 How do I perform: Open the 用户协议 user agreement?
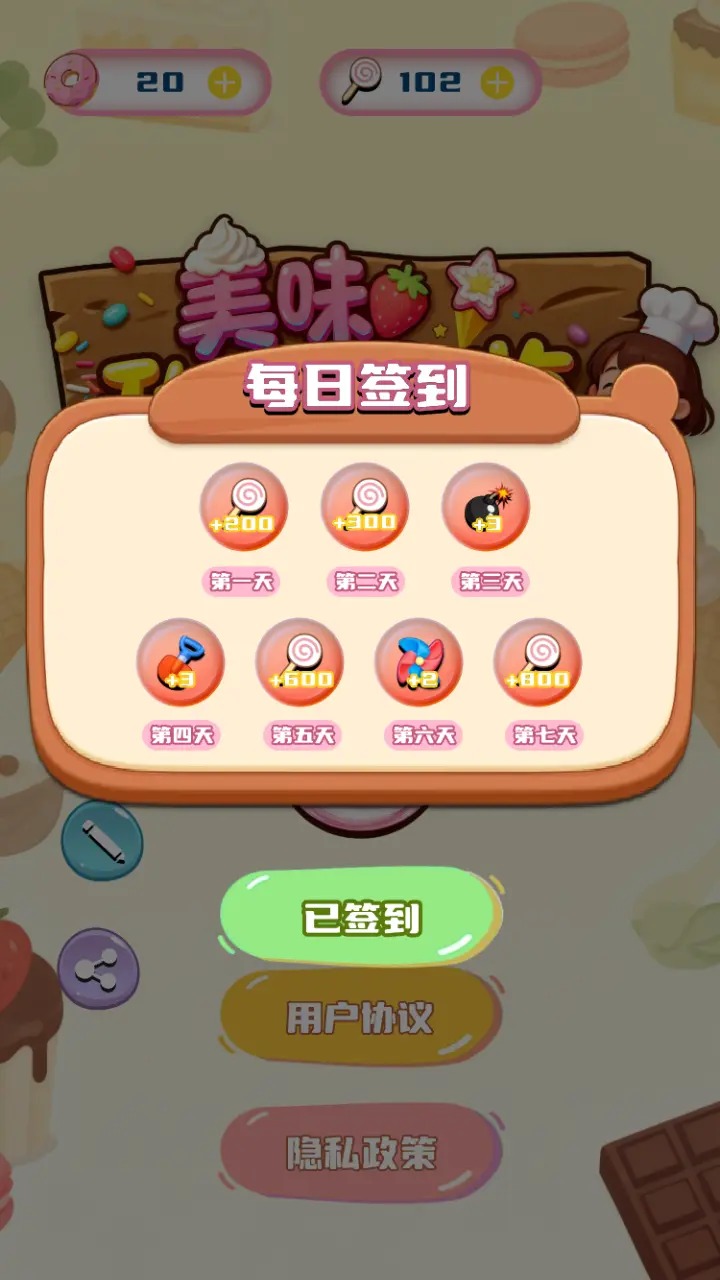click(x=360, y=1018)
